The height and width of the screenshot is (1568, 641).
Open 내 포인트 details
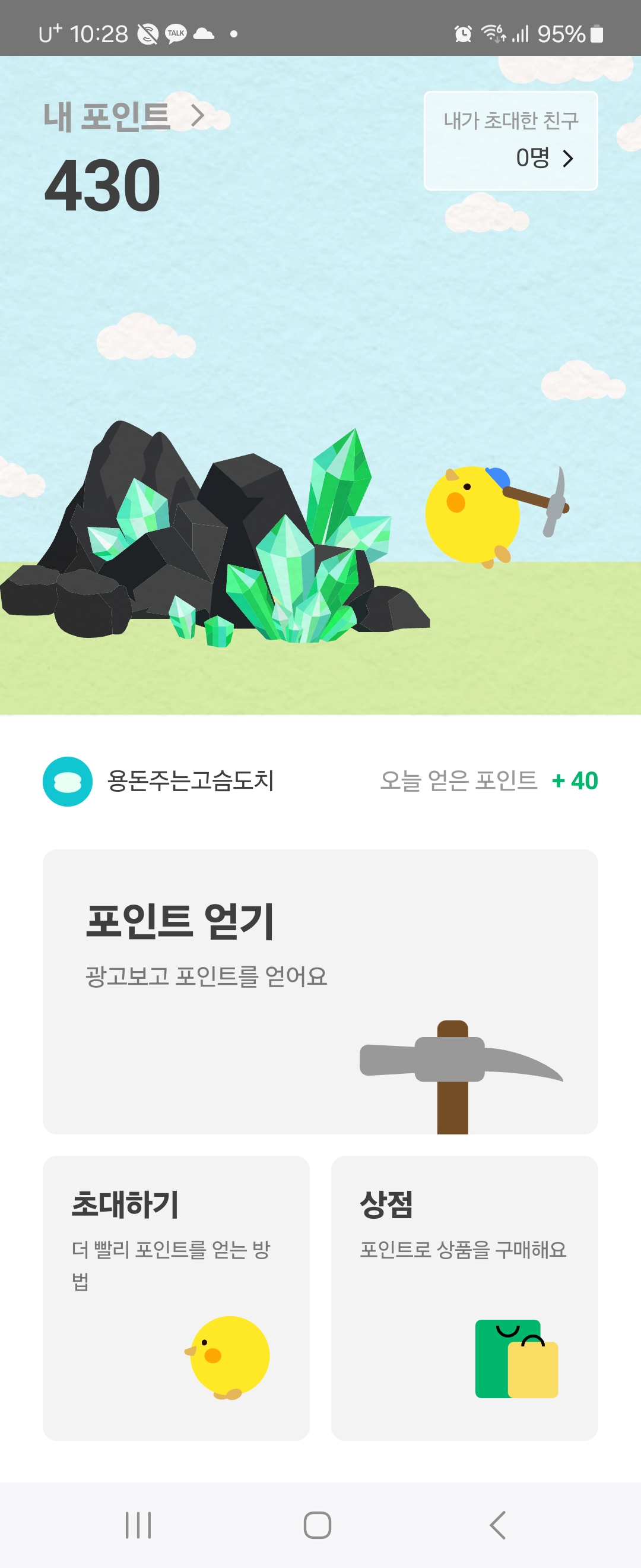[x=124, y=116]
